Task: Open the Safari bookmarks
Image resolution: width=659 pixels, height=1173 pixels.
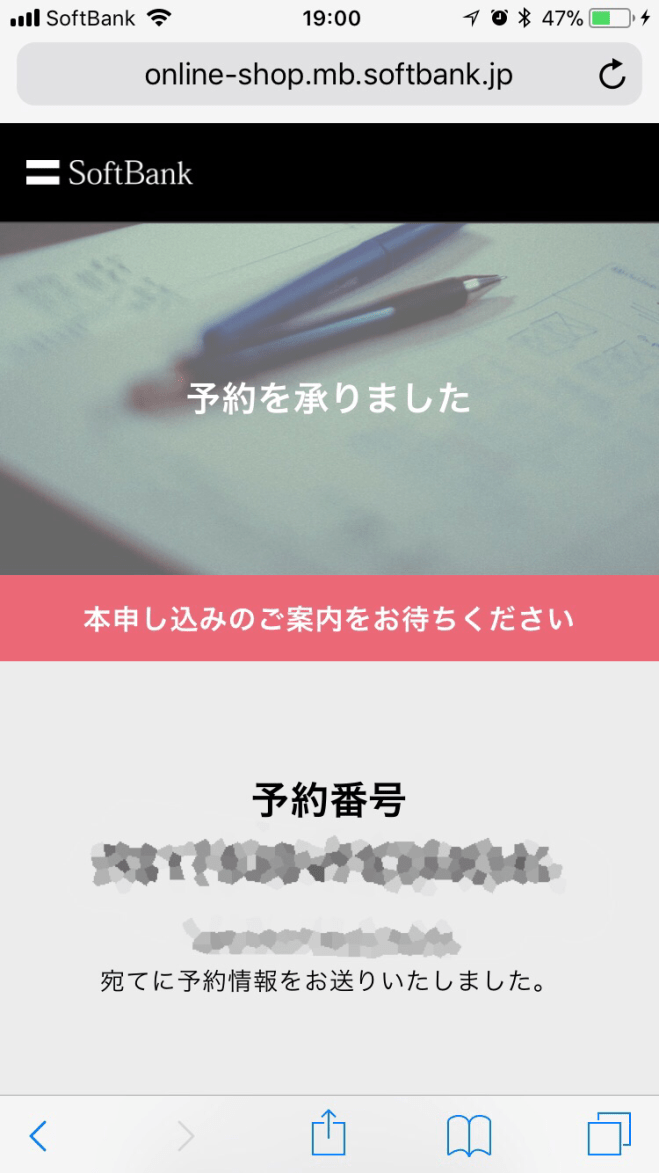Action: [468, 1135]
